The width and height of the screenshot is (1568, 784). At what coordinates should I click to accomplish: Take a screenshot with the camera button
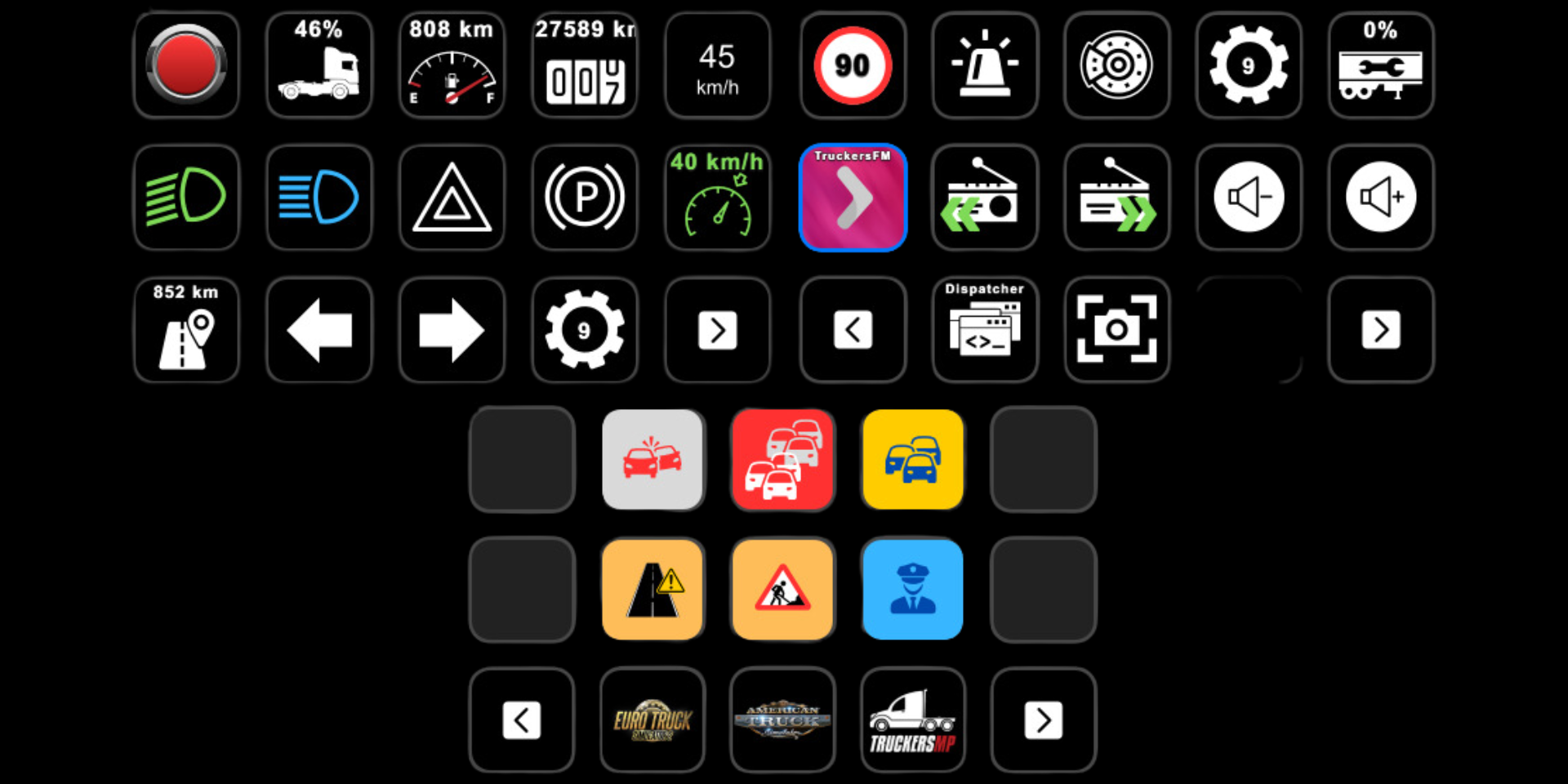[1117, 330]
